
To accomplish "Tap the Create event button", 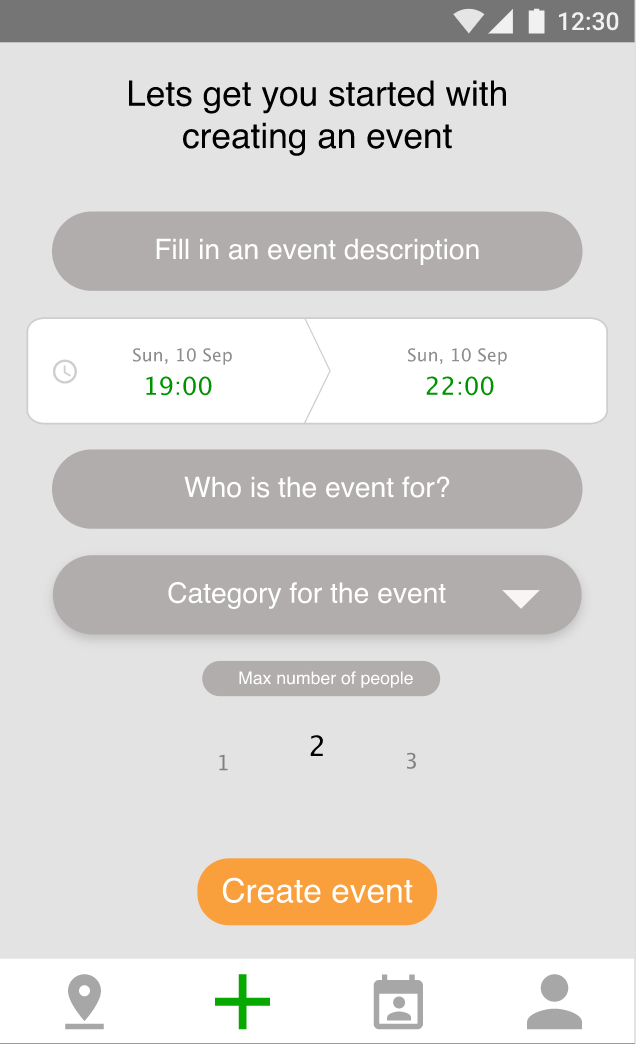I will pyautogui.click(x=317, y=892).
